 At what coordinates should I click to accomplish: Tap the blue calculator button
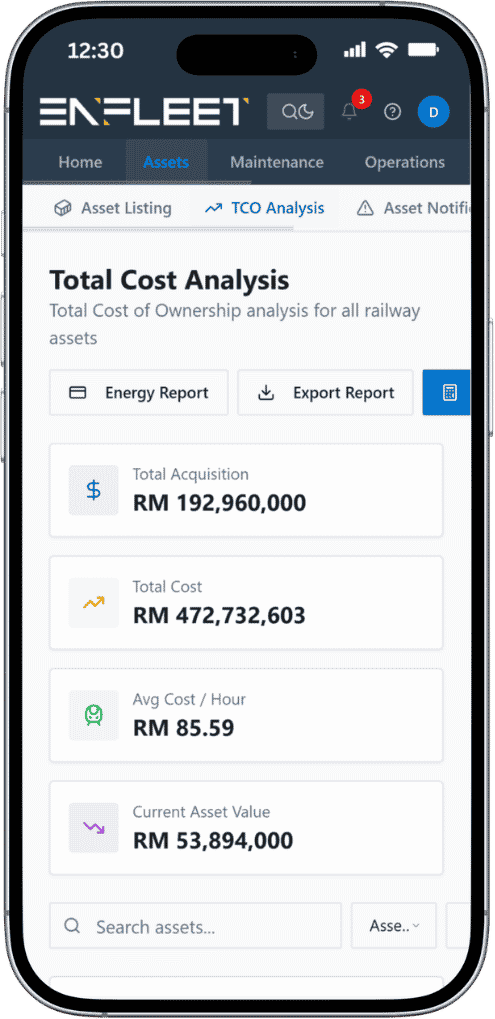pos(447,393)
